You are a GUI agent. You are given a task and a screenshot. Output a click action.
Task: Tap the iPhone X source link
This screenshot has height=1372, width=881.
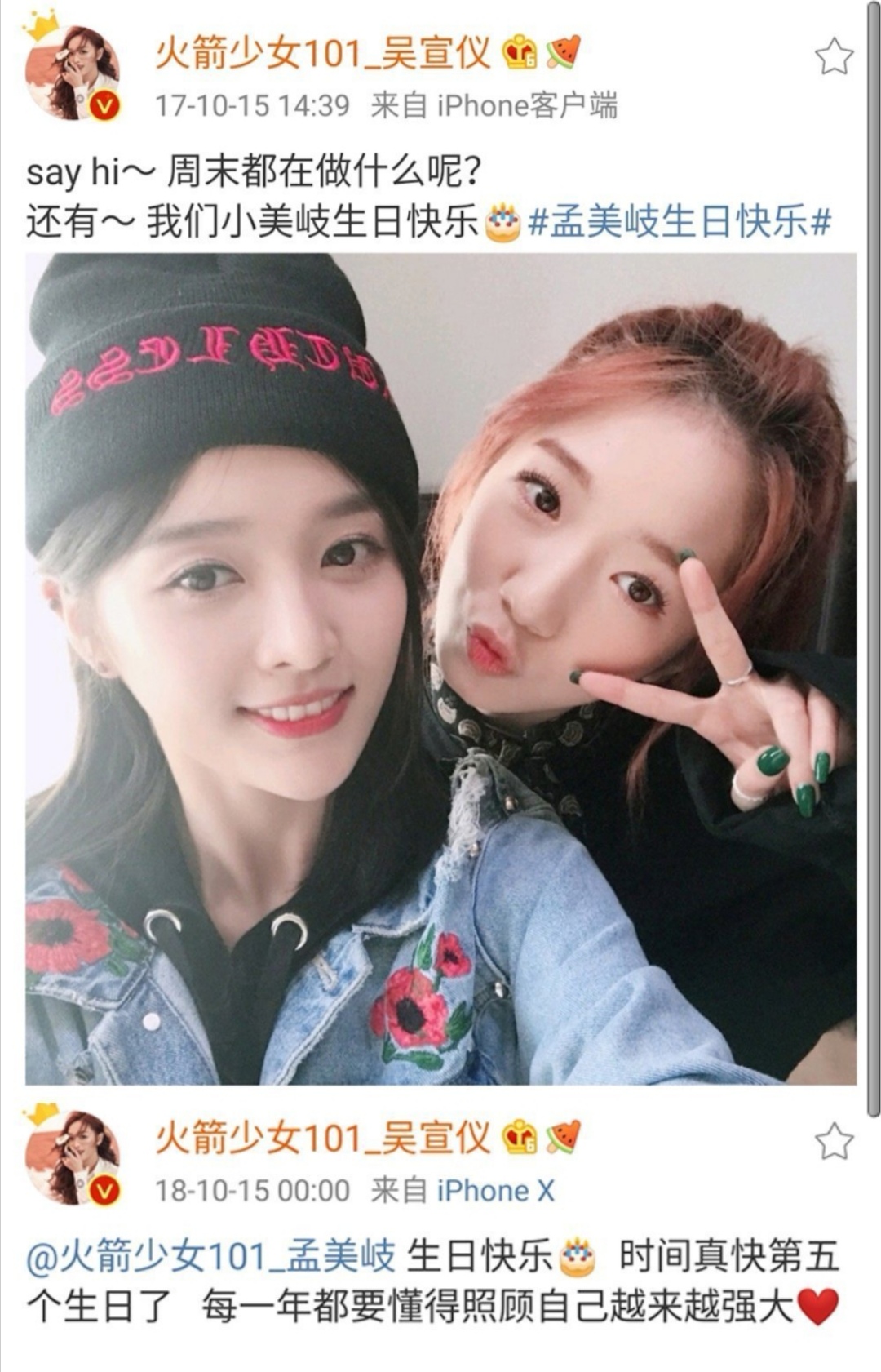[495, 1191]
